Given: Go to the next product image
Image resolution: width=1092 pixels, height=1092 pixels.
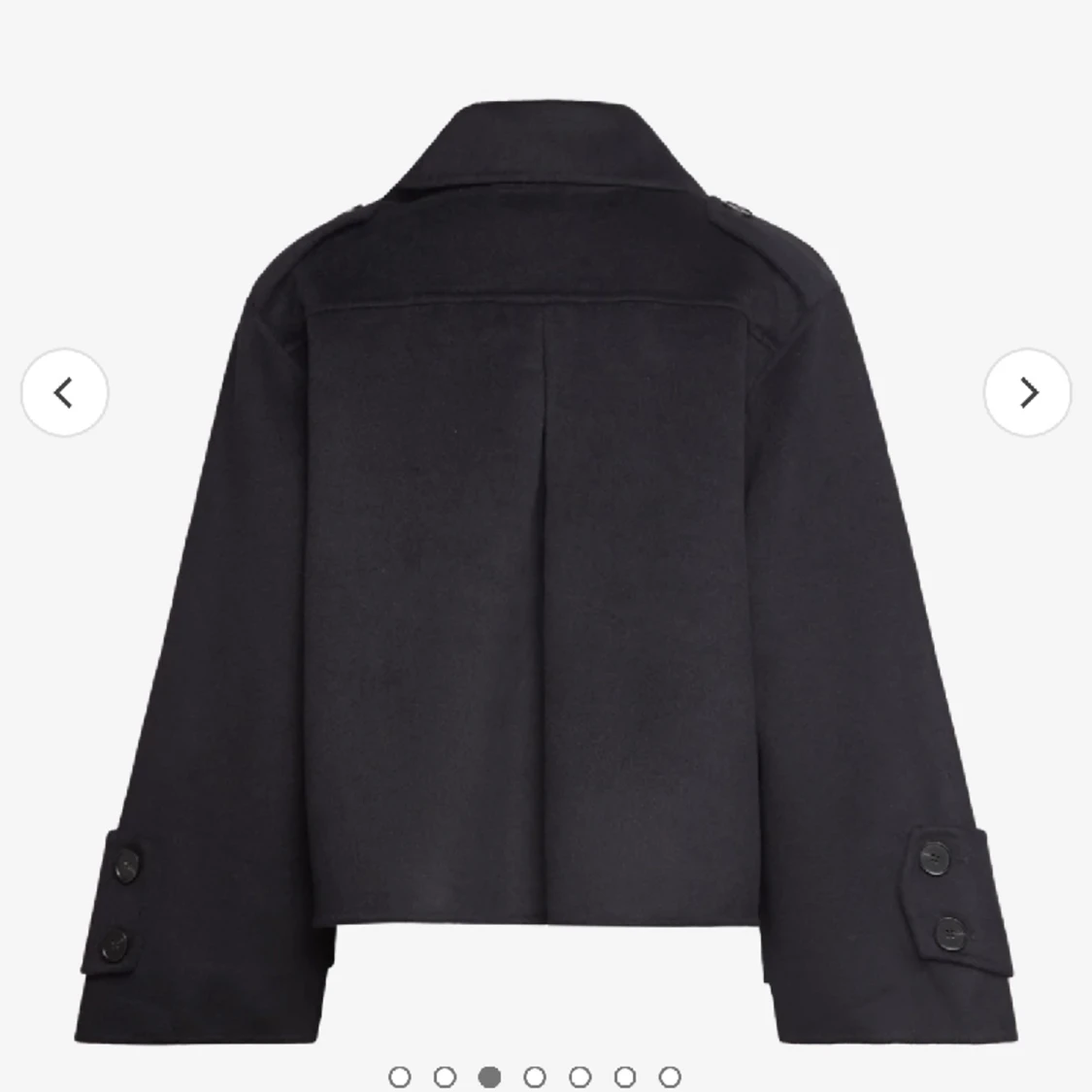Looking at the screenshot, I should click(1027, 393).
